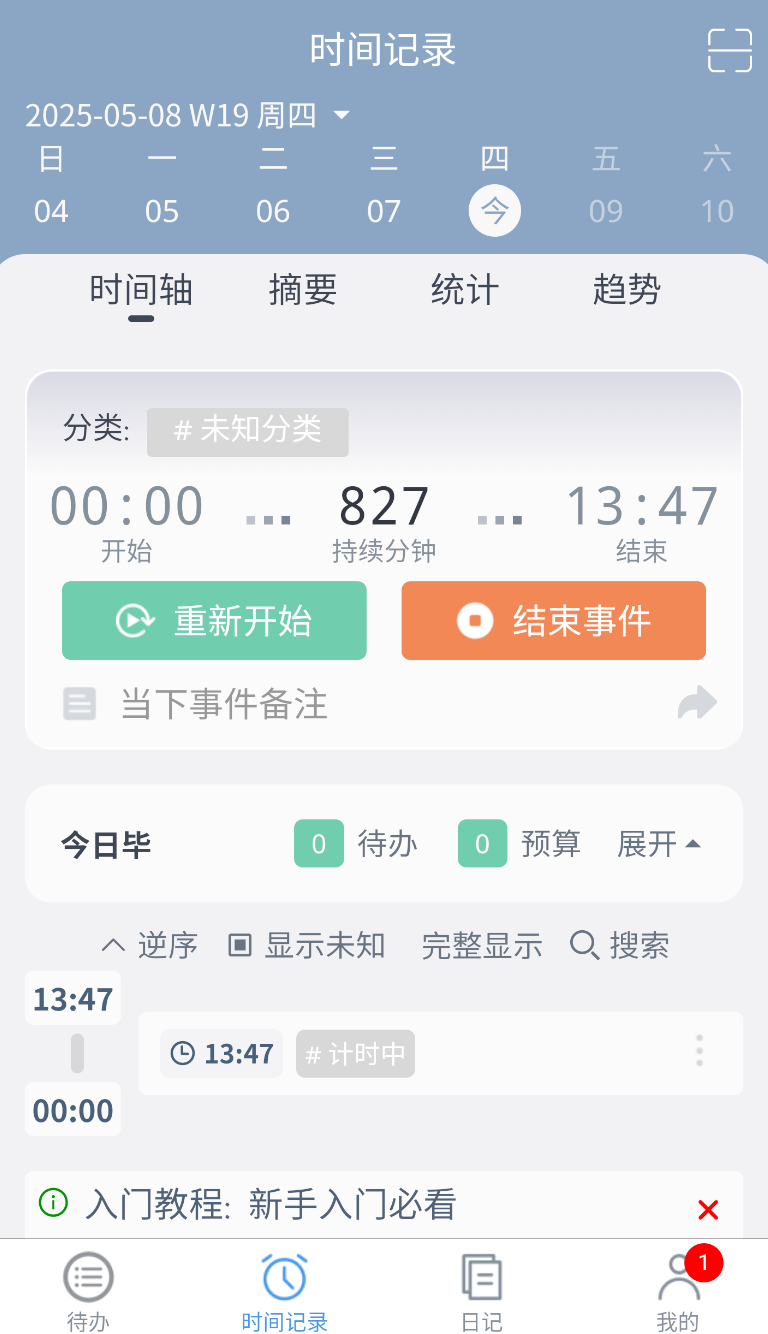
Task: Open 搜索 for timeline records
Action: point(619,945)
